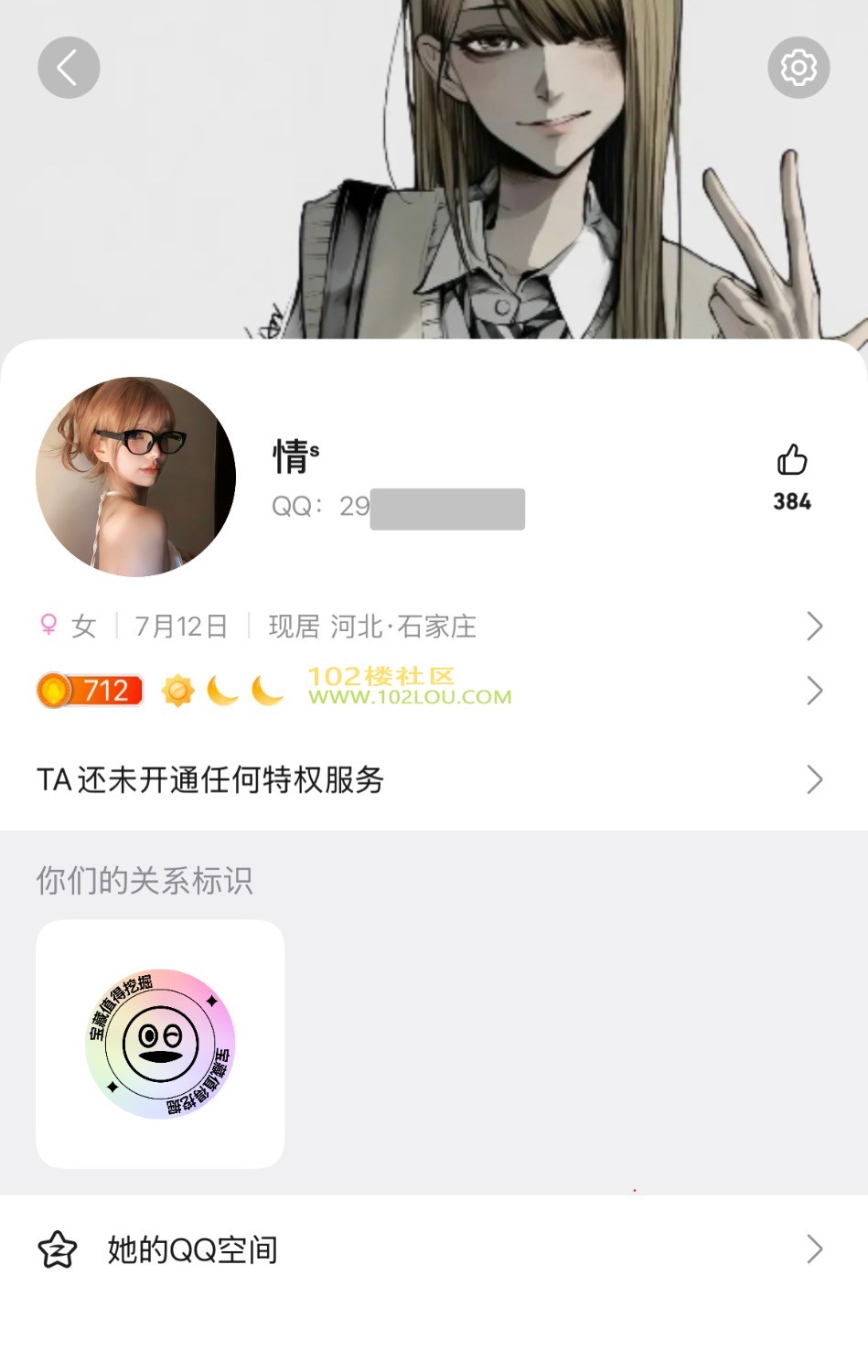Viewport: 868px width, 1372px height.
Task: Go back using the arrow icon
Action: click(69, 68)
